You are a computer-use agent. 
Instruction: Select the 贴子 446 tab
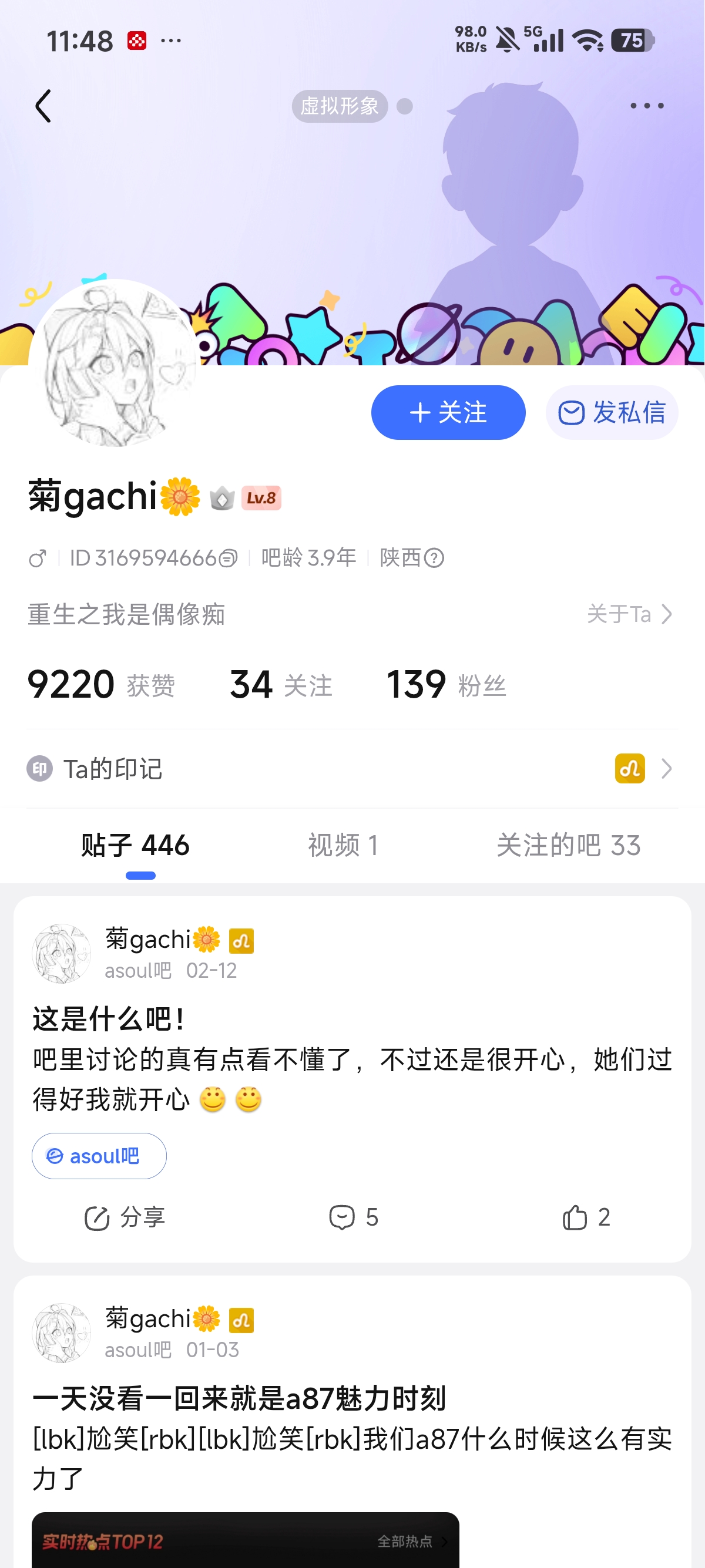[135, 846]
